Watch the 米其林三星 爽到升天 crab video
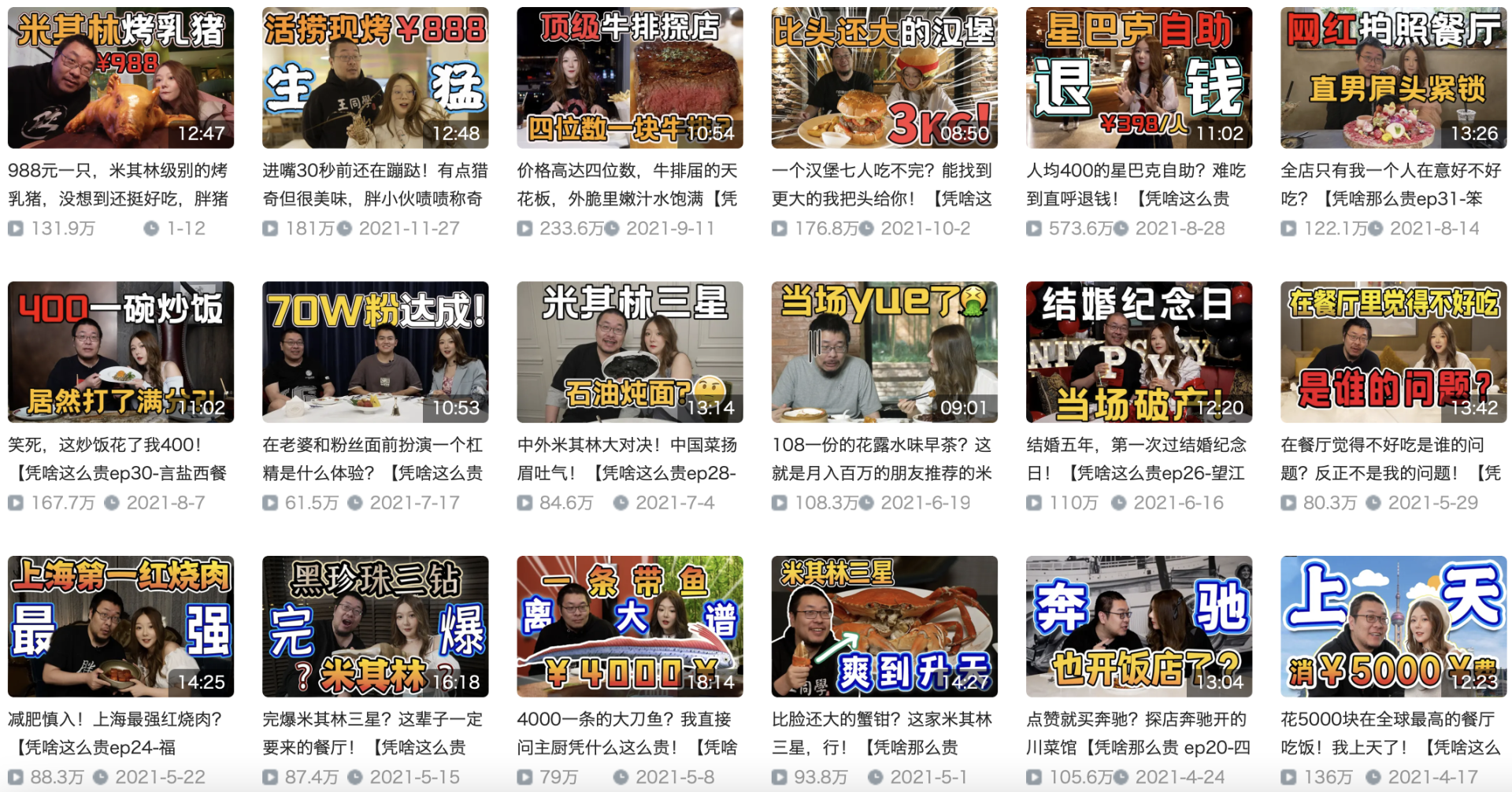Image resolution: width=1512 pixels, height=792 pixels. point(884,627)
